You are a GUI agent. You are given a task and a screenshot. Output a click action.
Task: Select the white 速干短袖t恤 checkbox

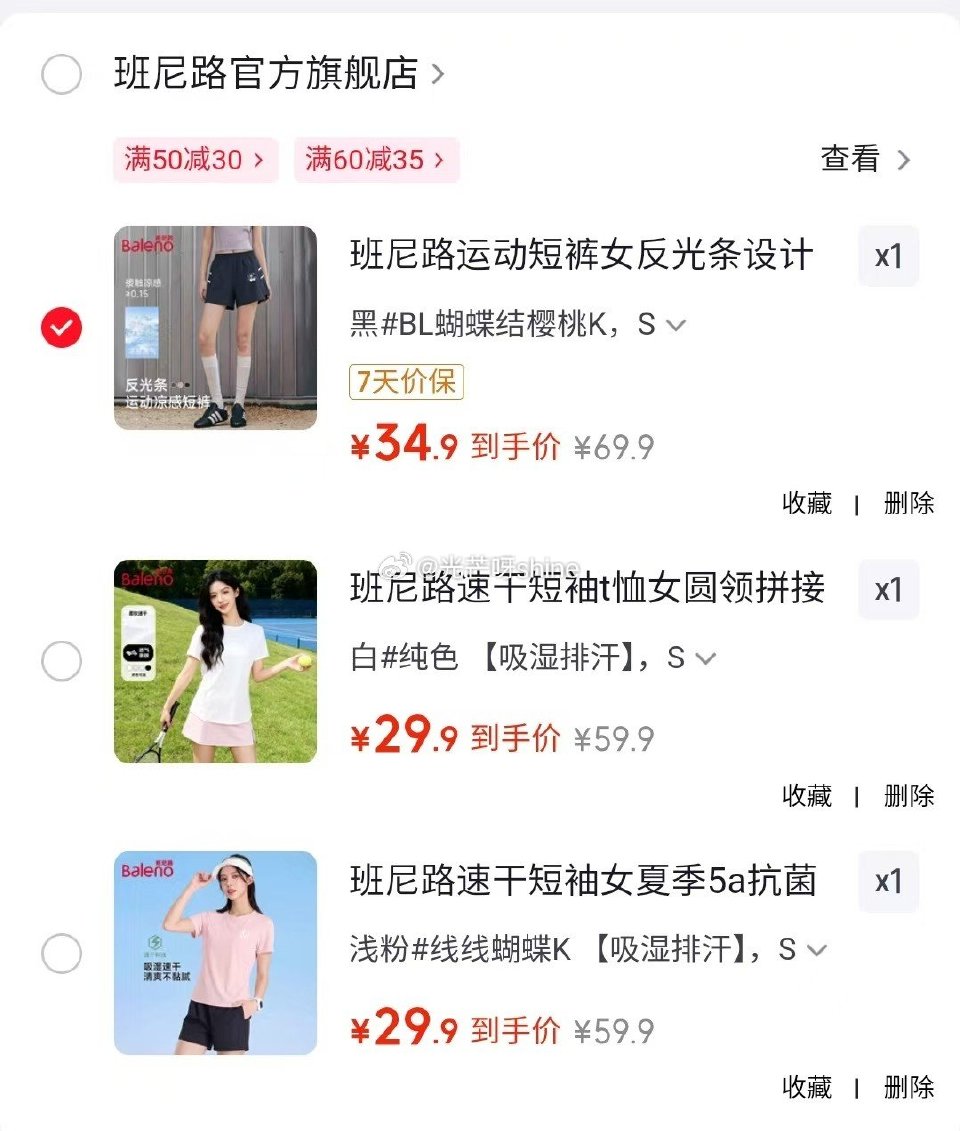[x=60, y=661]
